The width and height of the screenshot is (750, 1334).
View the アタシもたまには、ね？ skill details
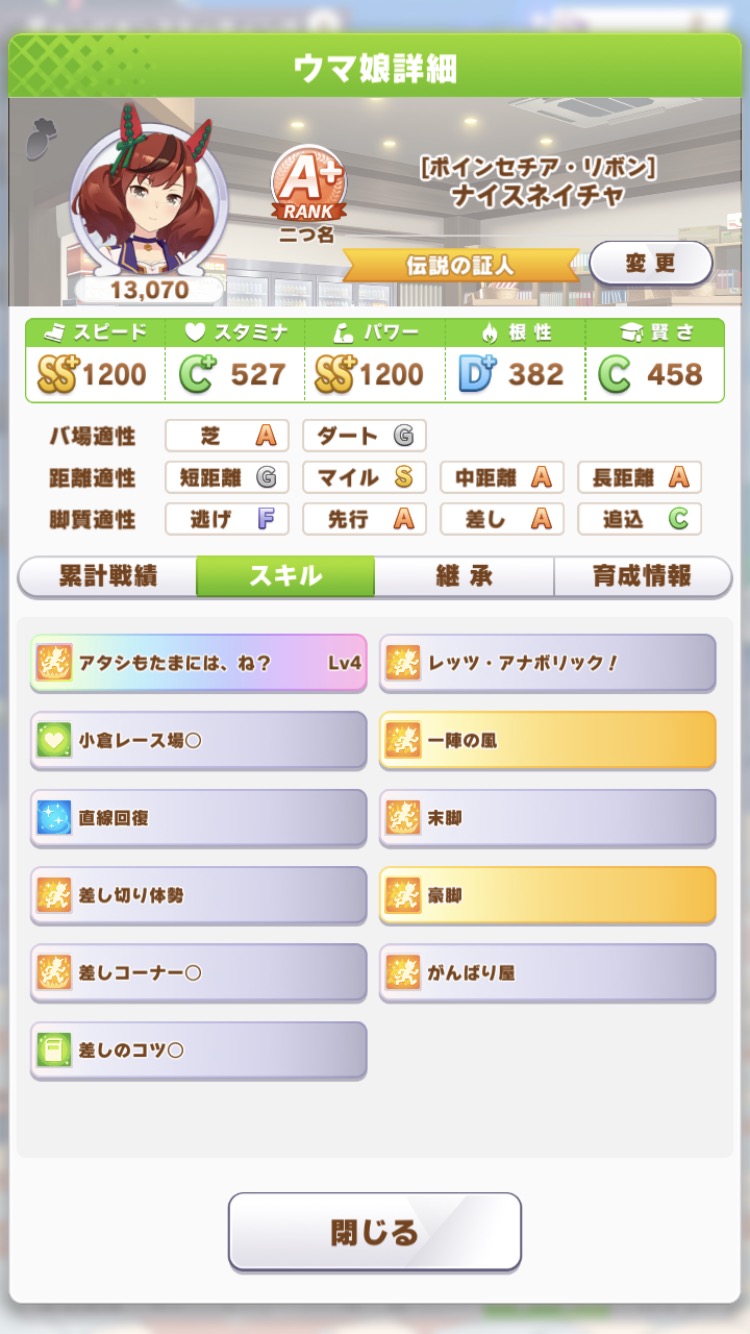point(198,663)
